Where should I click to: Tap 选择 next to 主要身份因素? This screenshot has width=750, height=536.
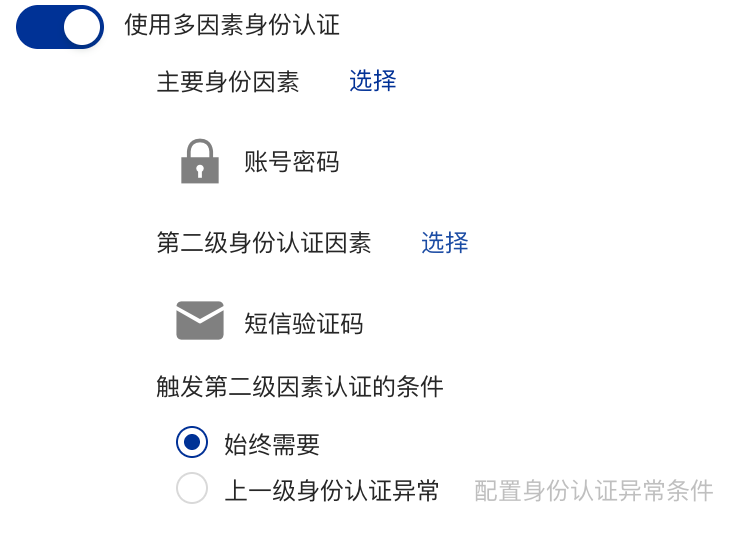pyautogui.click(x=372, y=81)
